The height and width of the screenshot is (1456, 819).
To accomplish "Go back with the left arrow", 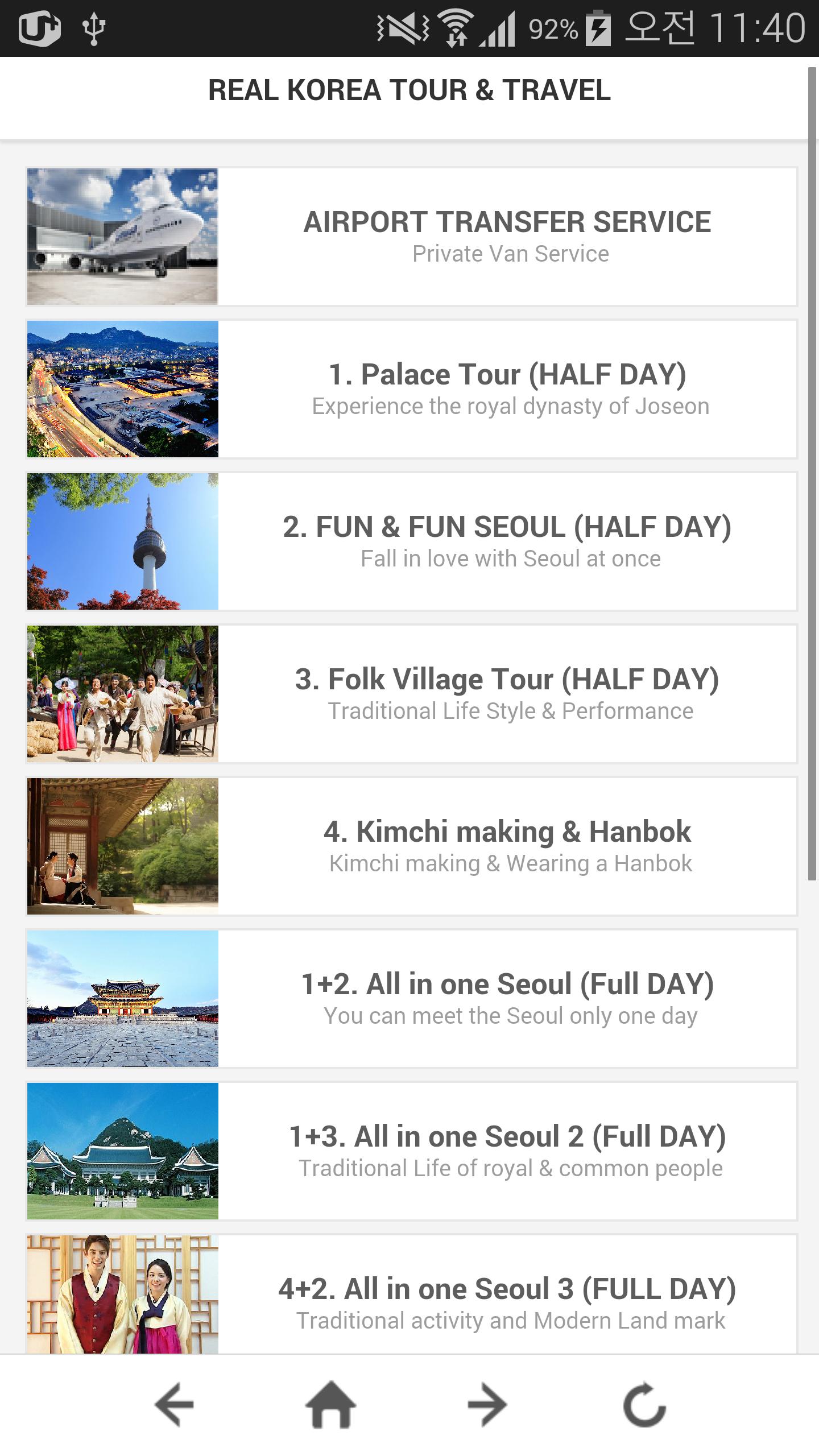I will (174, 1405).
